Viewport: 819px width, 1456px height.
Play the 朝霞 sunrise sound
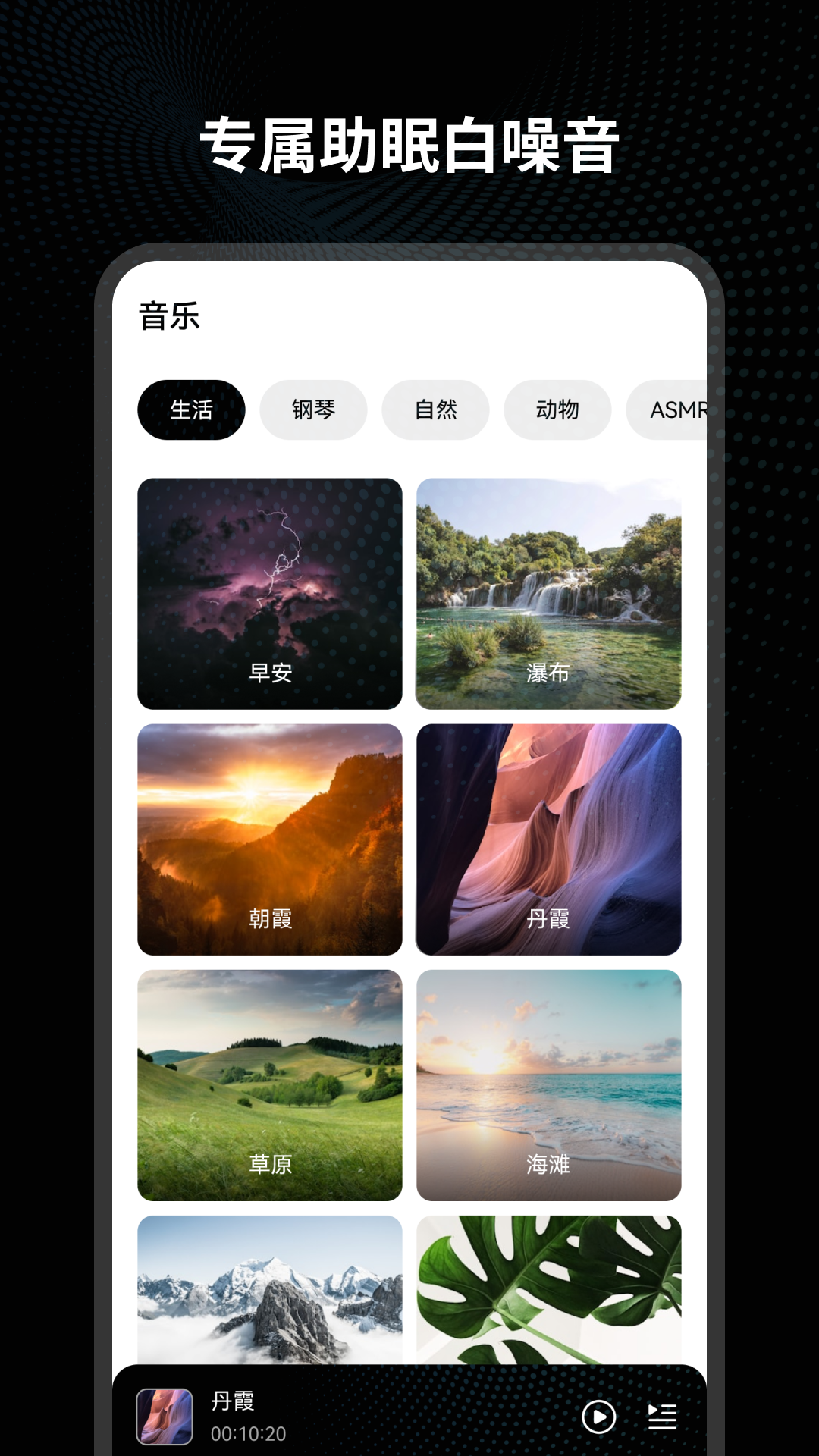coord(269,838)
